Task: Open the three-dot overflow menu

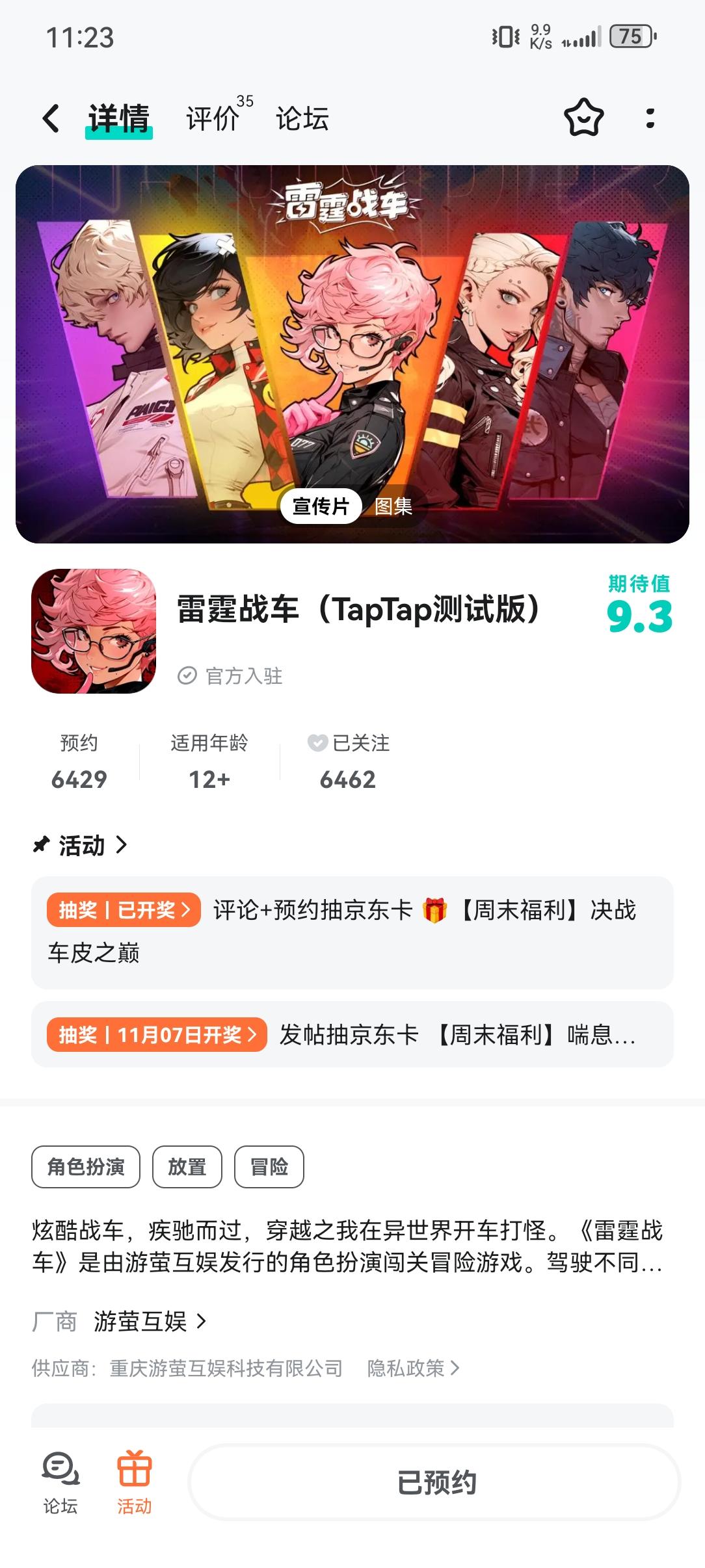Action: [649, 119]
